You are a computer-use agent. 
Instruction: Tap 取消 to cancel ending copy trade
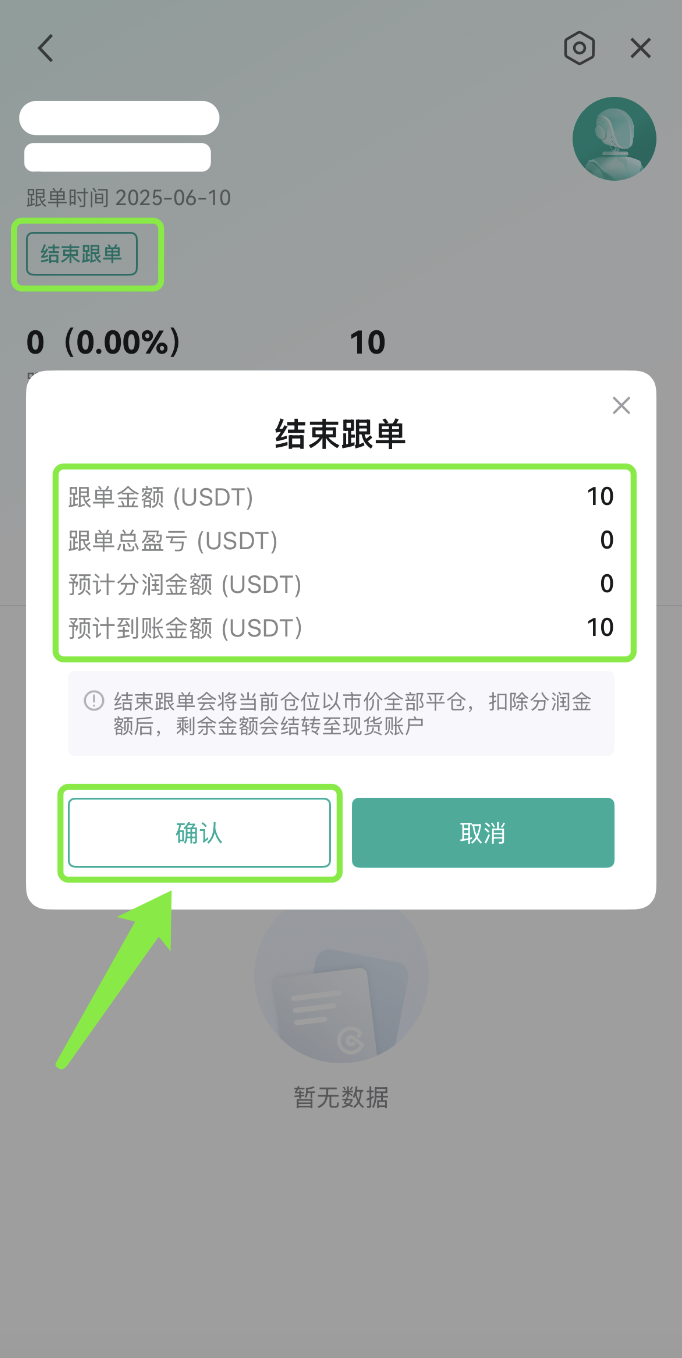(483, 832)
